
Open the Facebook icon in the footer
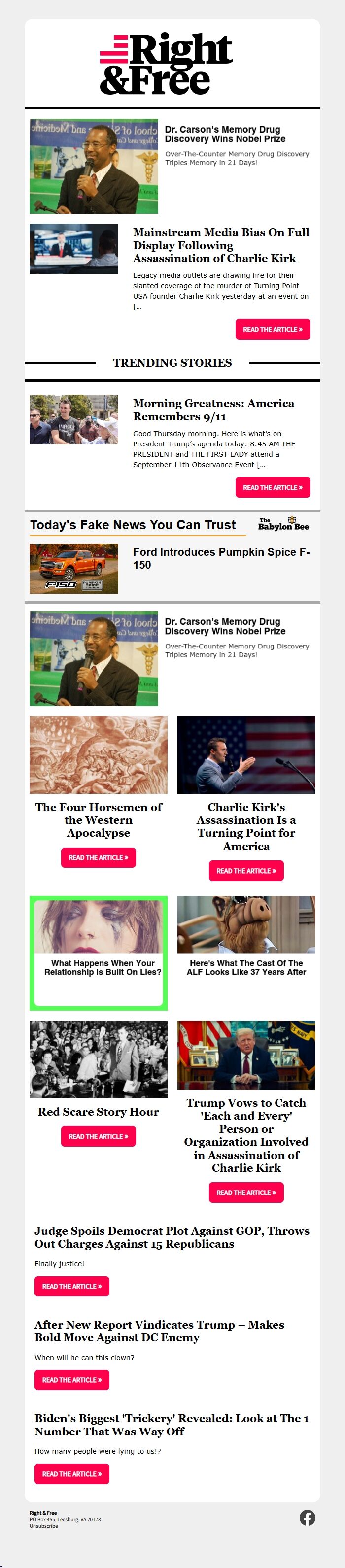pyautogui.click(x=307, y=1517)
